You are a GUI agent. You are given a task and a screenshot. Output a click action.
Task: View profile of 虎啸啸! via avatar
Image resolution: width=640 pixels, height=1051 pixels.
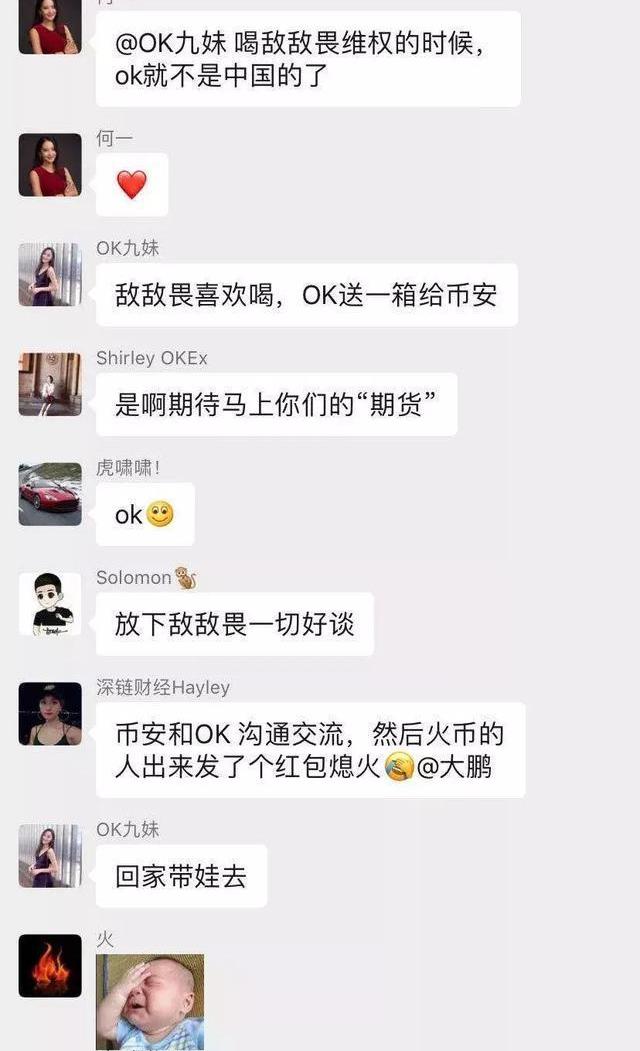50,494
